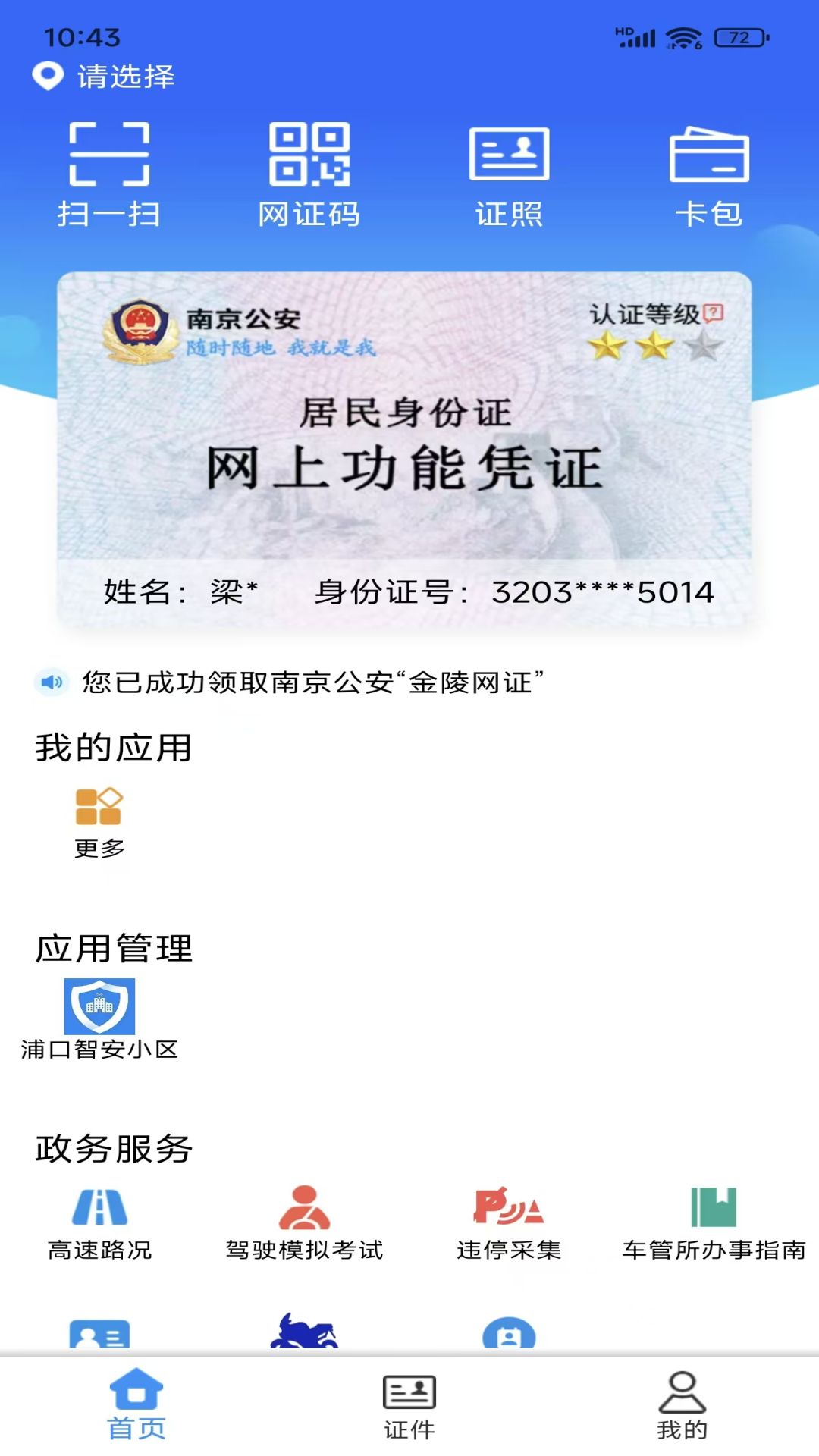This screenshot has width=819, height=1456.
Task: Open the 金陵网证 announcement notice
Action: [x=312, y=682]
